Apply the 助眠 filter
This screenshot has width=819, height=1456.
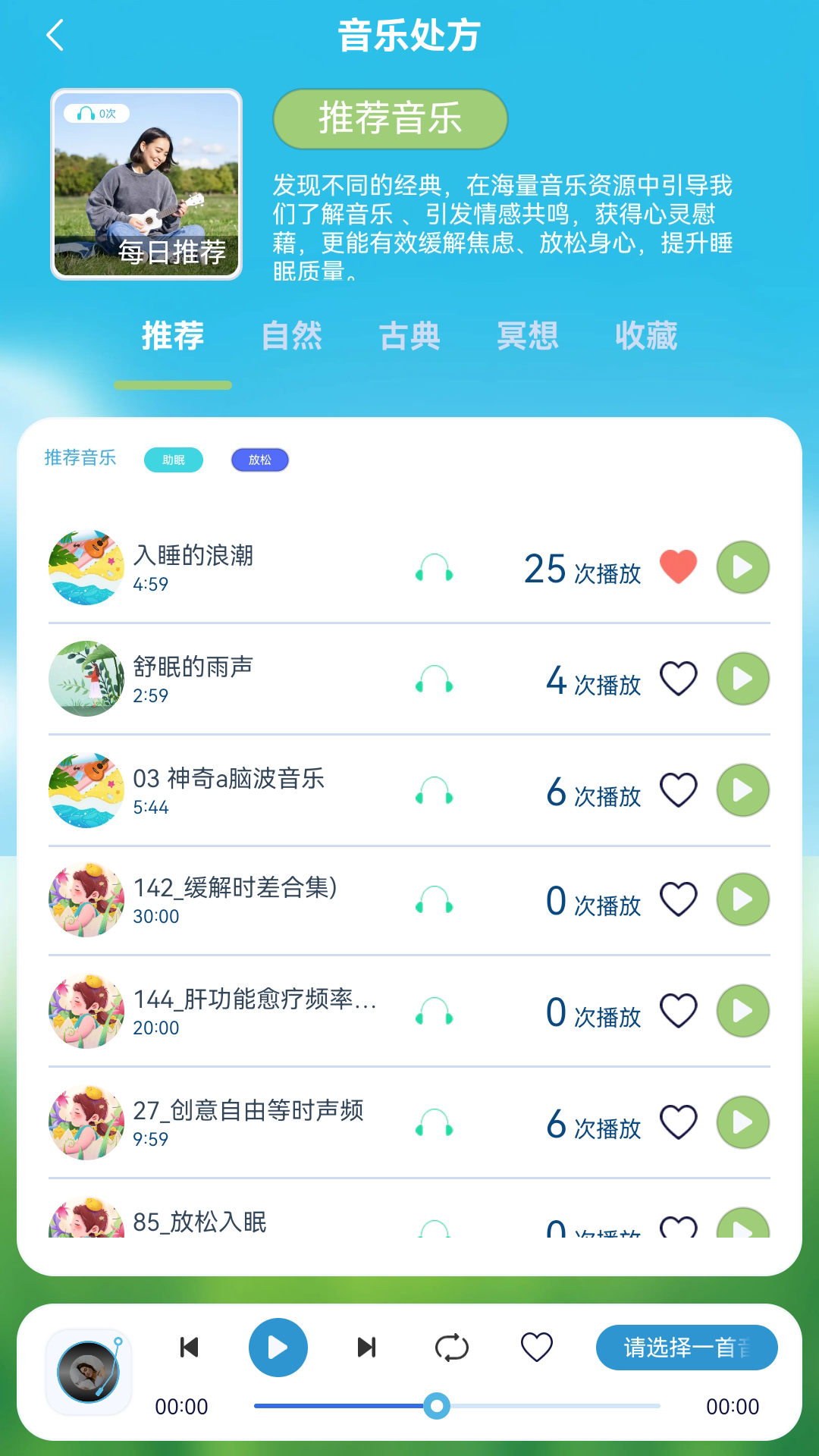pyautogui.click(x=174, y=460)
